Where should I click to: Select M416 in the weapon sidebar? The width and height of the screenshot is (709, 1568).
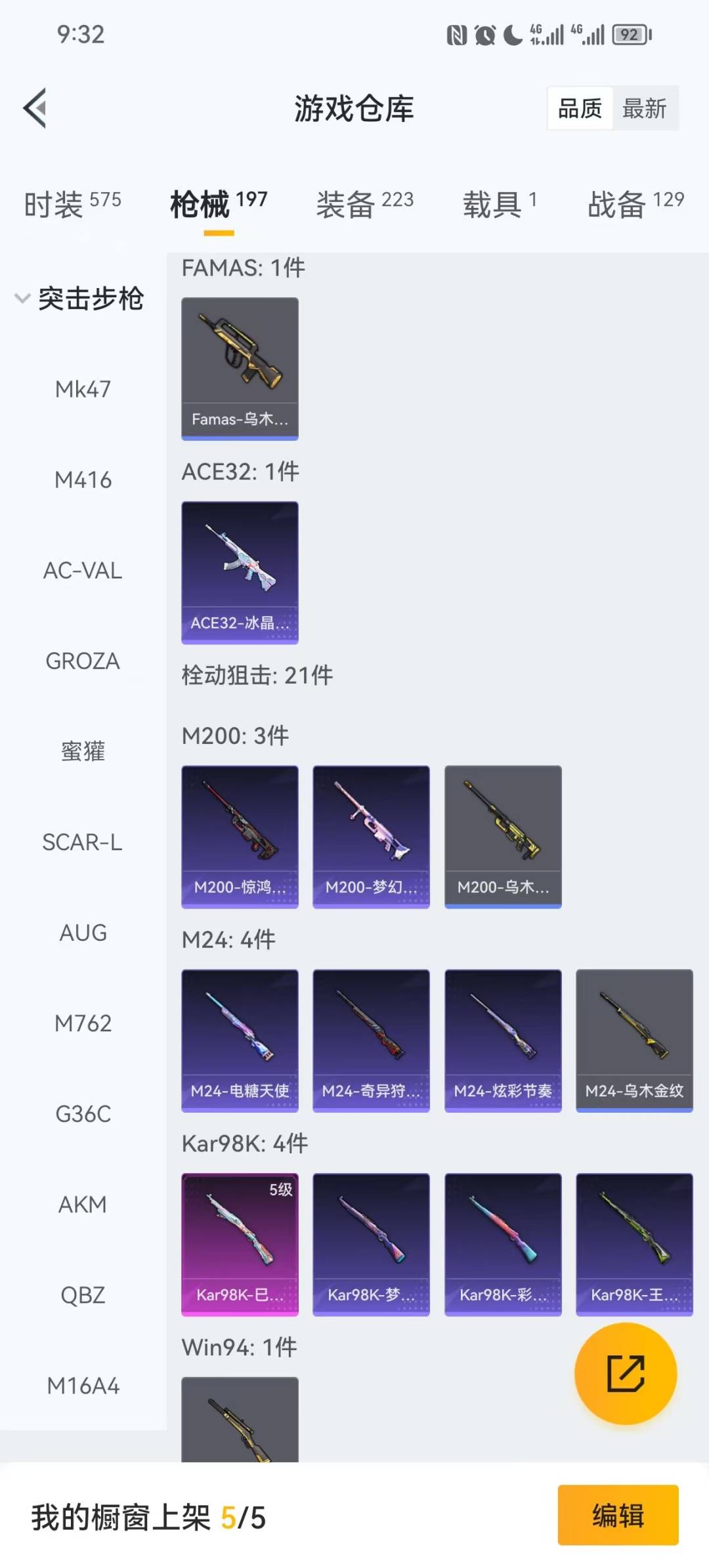tap(83, 480)
